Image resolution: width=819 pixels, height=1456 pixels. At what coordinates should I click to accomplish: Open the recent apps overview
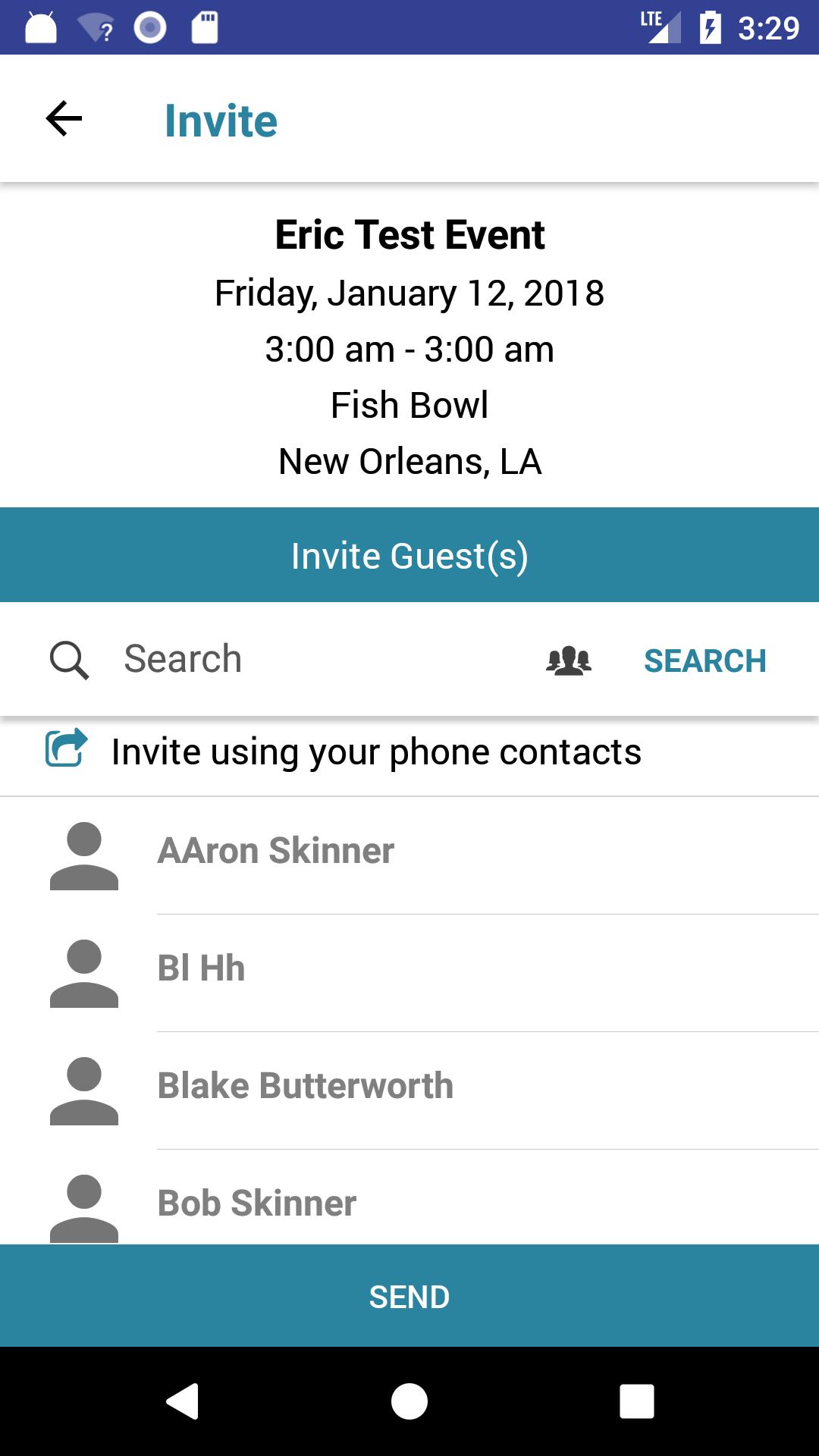click(x=636, y=1401)
